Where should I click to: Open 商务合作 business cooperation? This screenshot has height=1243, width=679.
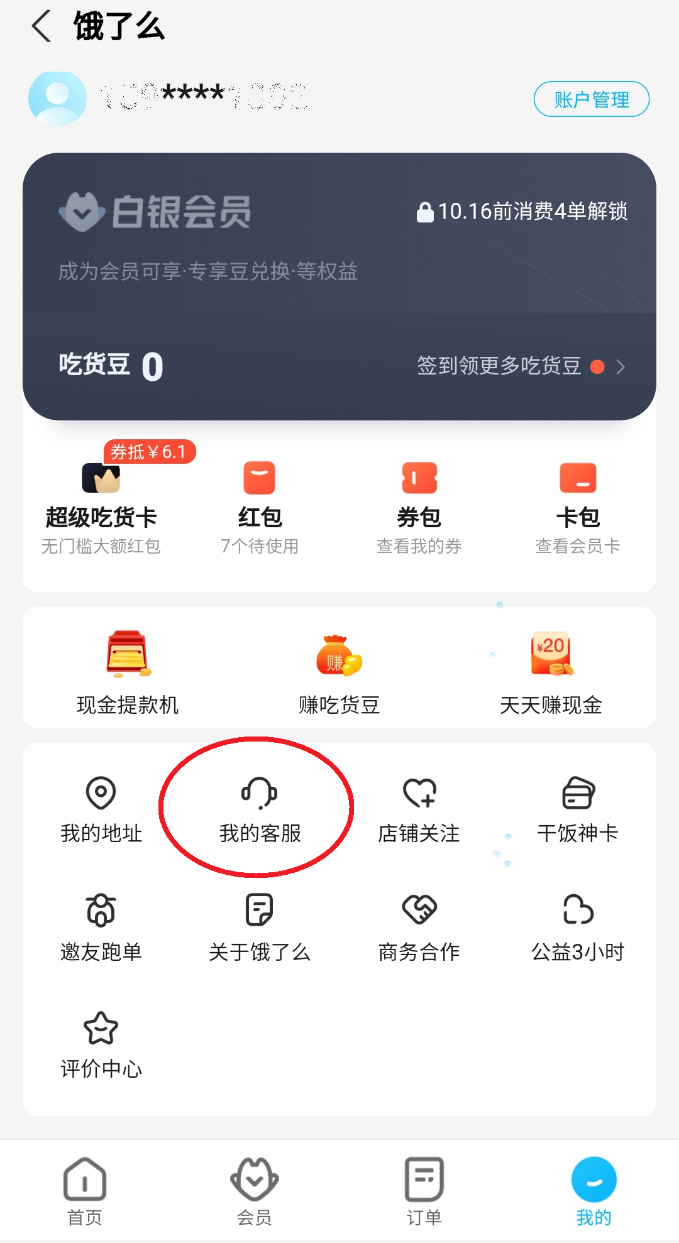click(418, 927)
